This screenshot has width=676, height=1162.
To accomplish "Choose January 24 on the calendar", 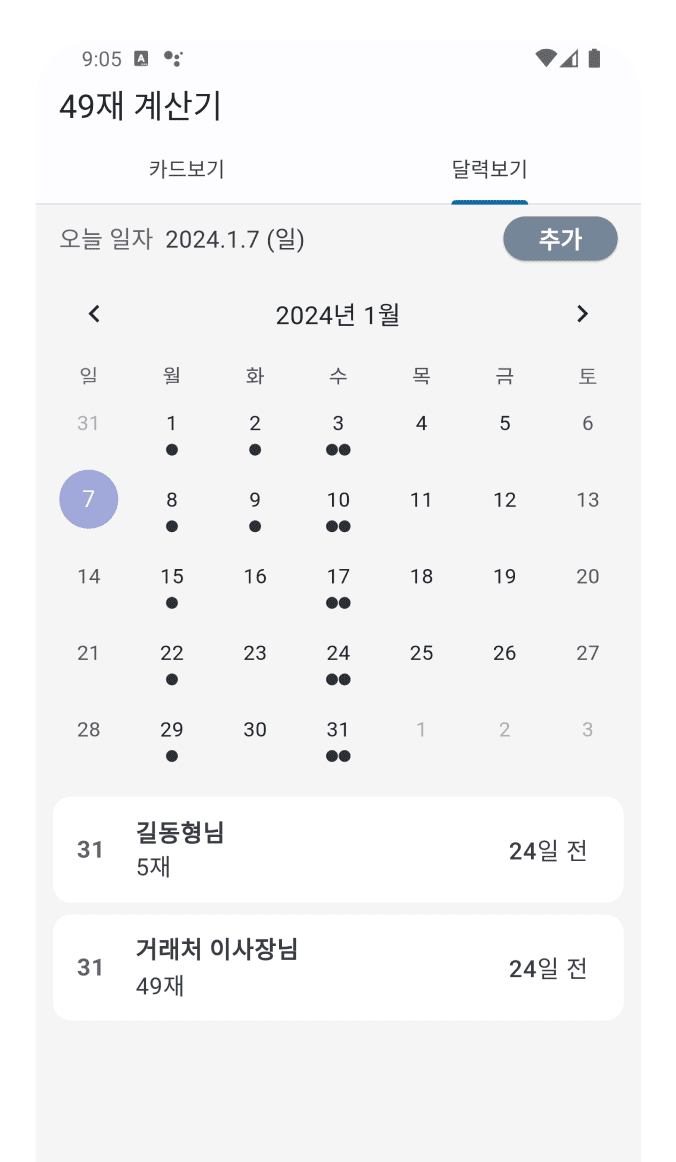I will [x=338, y=653].
